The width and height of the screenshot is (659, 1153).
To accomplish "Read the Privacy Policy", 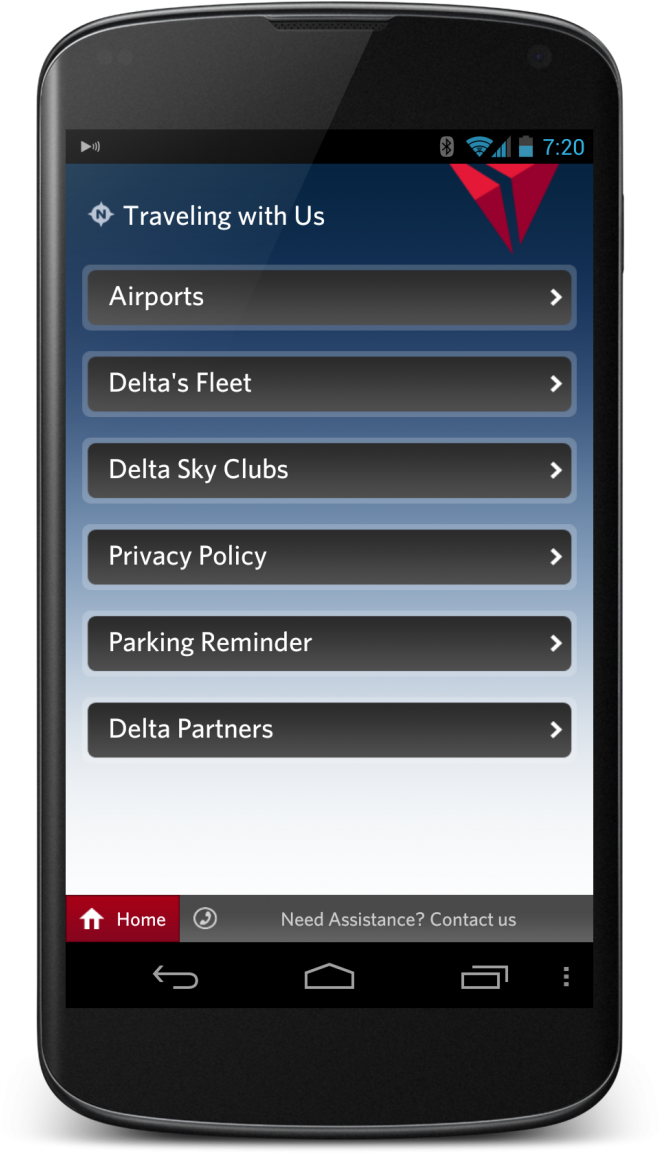I will click(x=329, y=556).
